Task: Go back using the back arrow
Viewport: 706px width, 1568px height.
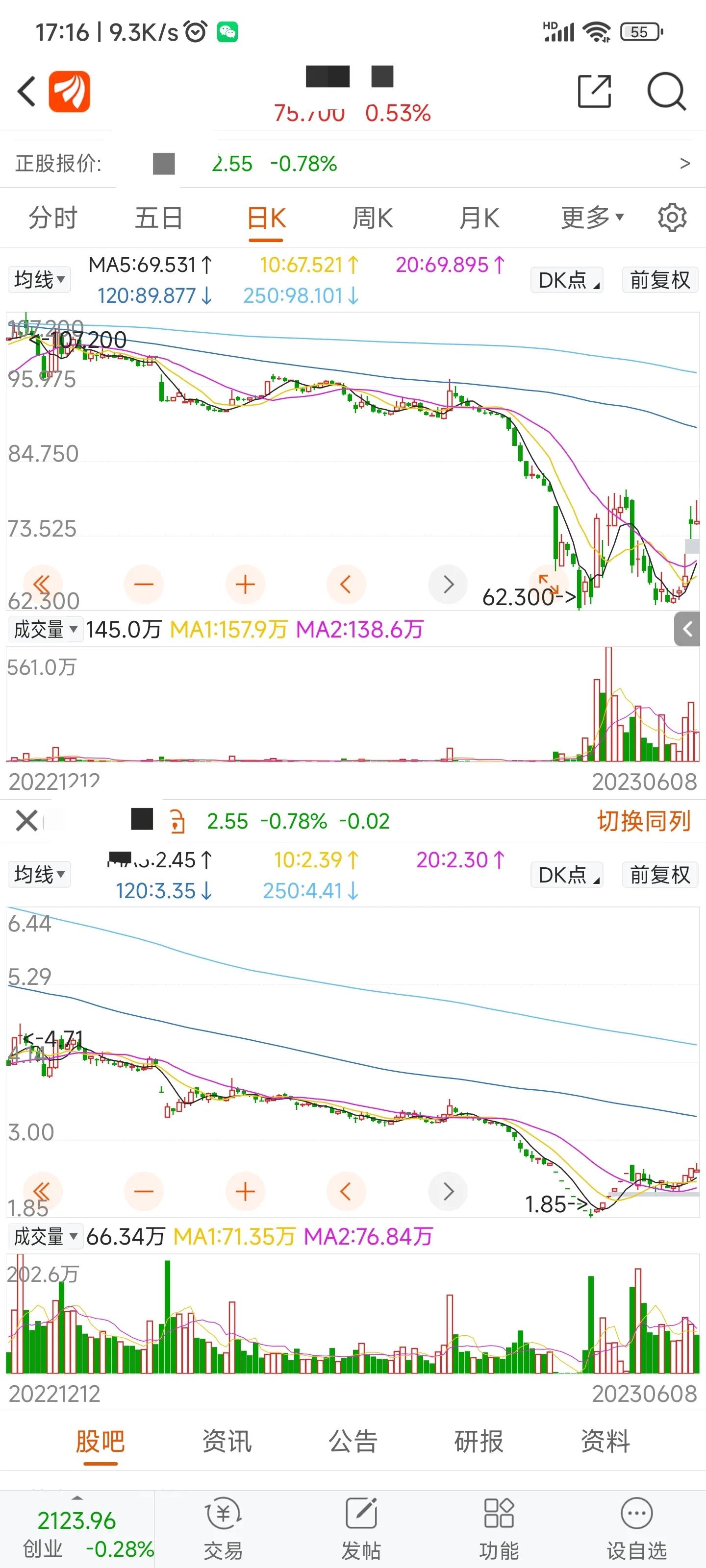Action: 25,91
